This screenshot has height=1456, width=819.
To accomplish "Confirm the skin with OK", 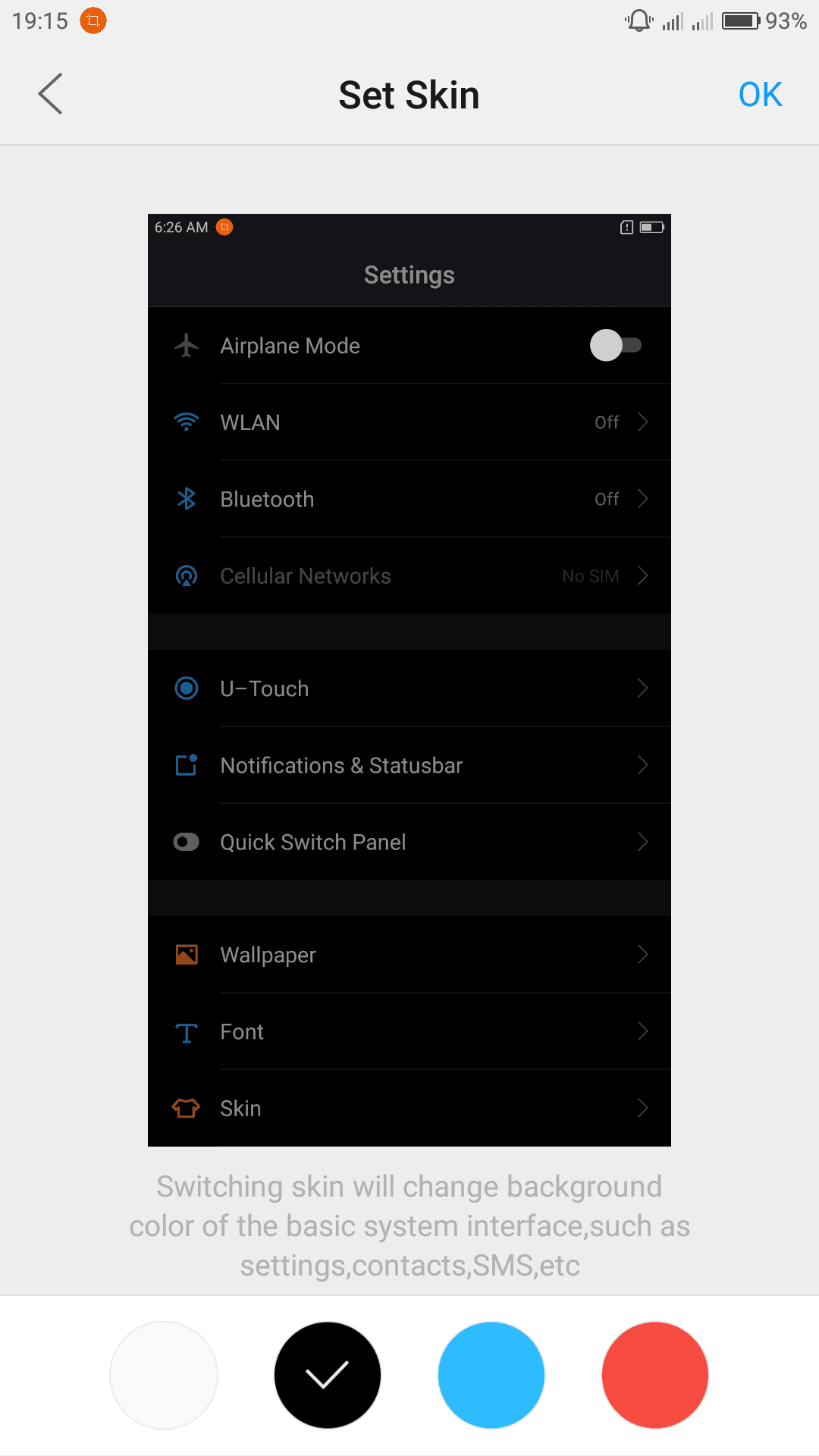I will click(x=760, y=95).
